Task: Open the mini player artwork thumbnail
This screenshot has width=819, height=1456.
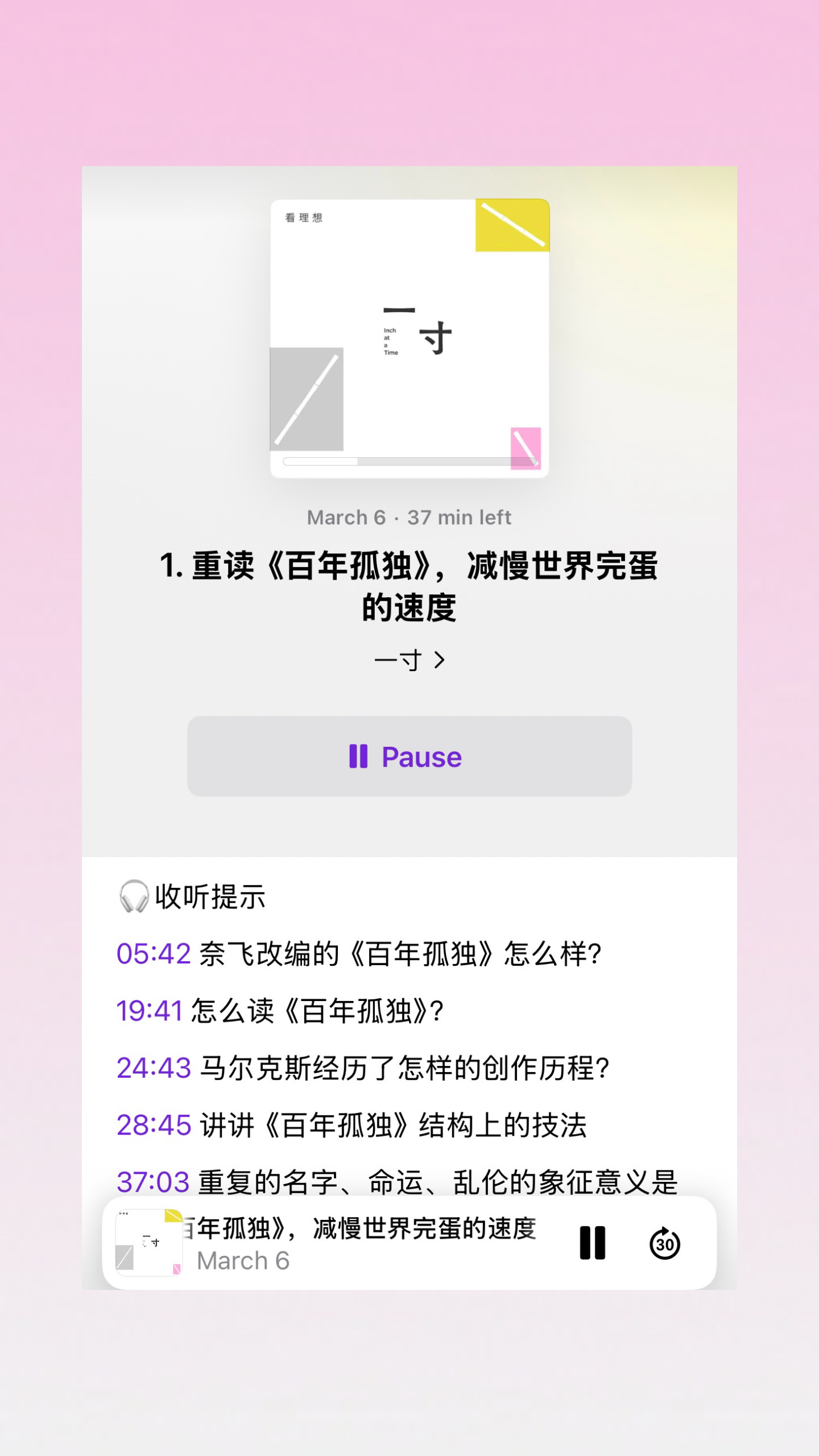Action: tap(149, 1243)
